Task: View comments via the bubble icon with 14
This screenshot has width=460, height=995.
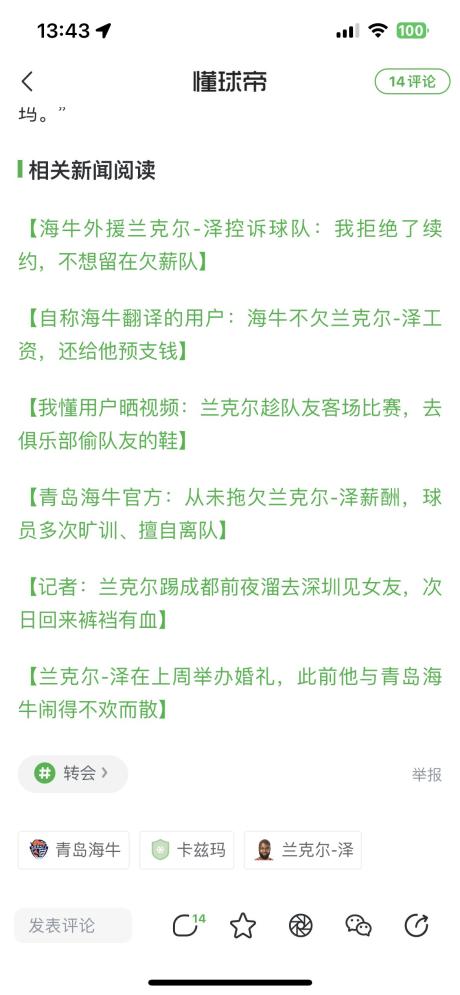Action: point(188,925)
